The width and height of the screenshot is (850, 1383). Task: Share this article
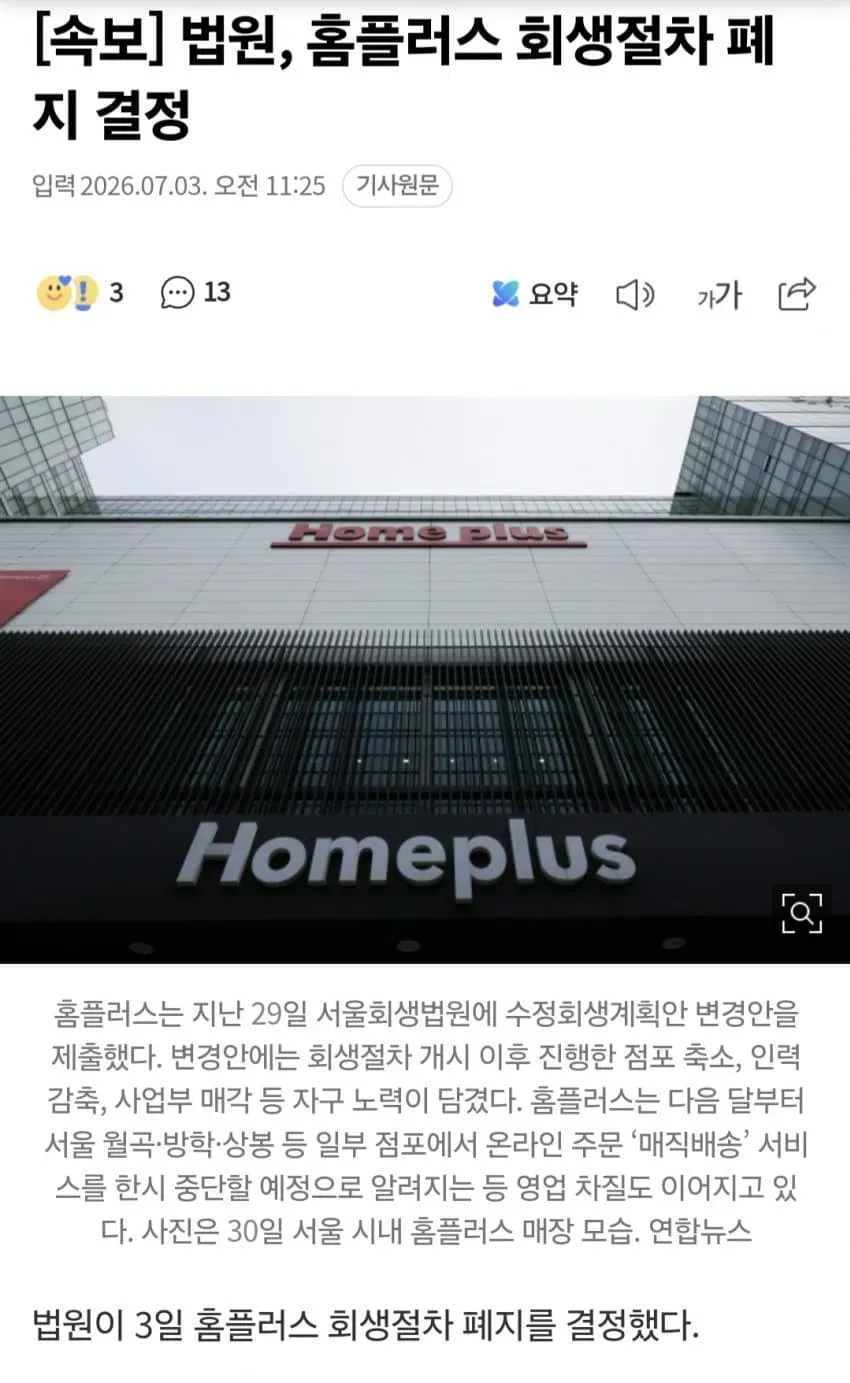(797, 294)
